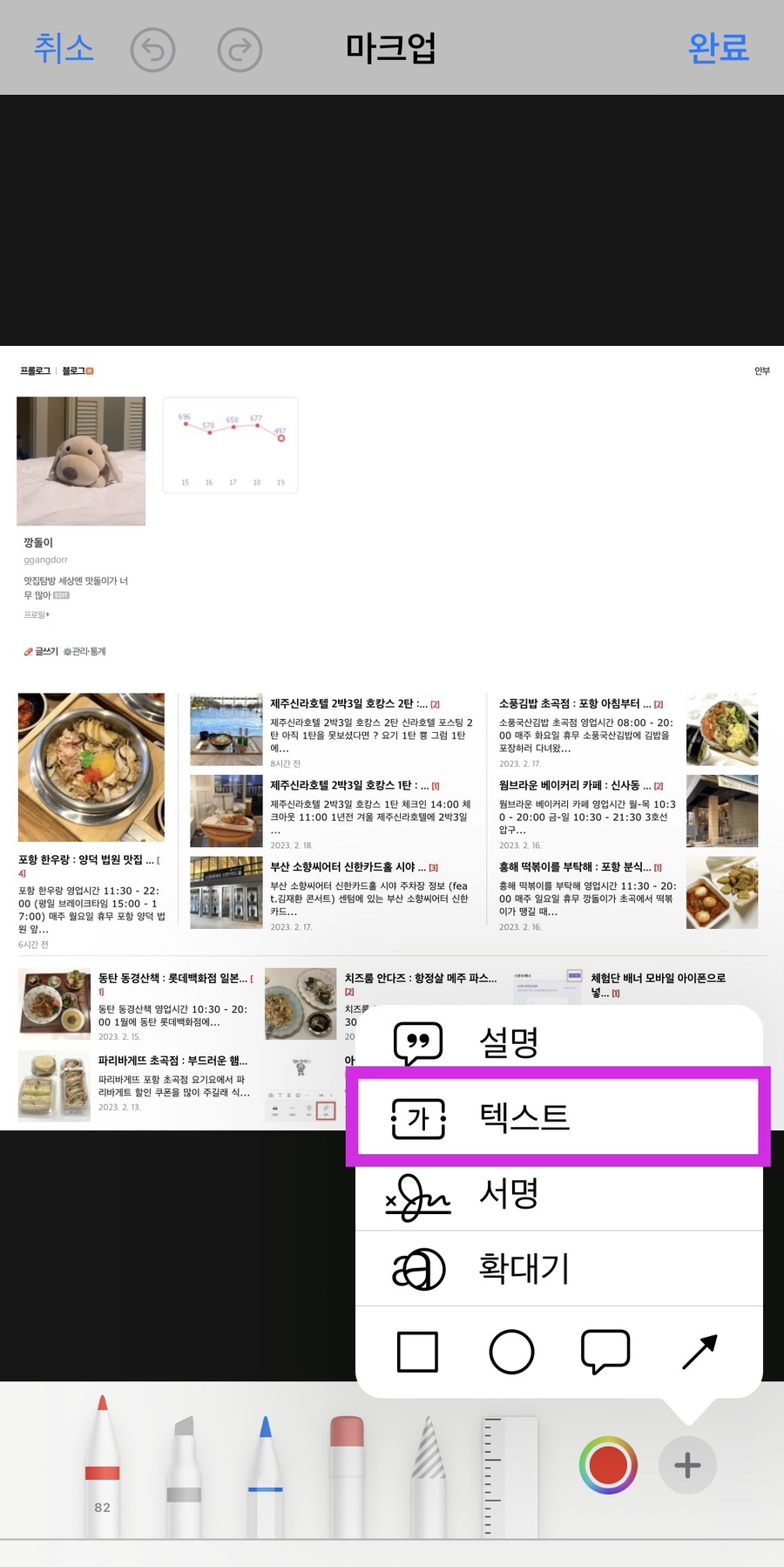The width and height of the screenshot is (784, 1567).
Task: Close the plus add menu
Action: pos(687,1465)
